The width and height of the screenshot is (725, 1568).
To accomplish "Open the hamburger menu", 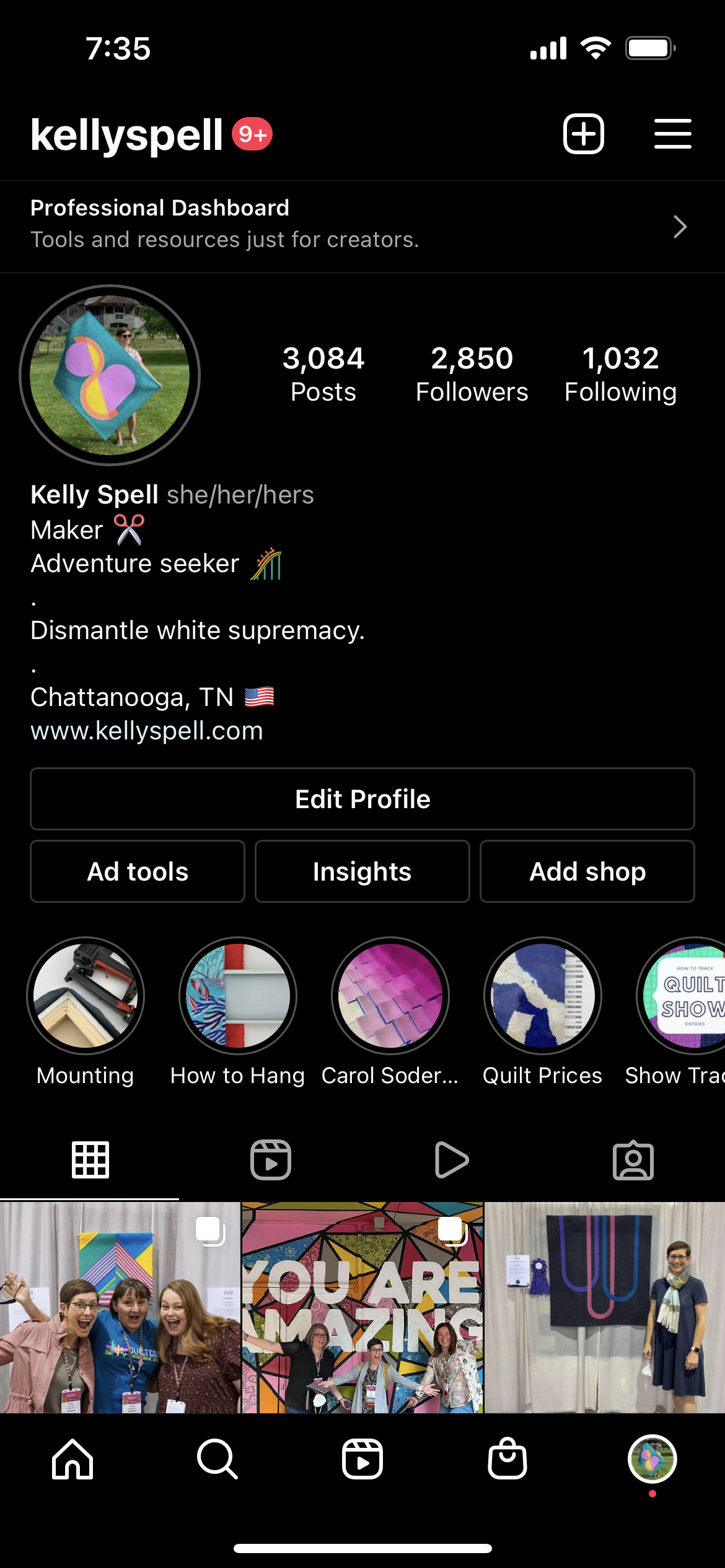I will point(672,134).
